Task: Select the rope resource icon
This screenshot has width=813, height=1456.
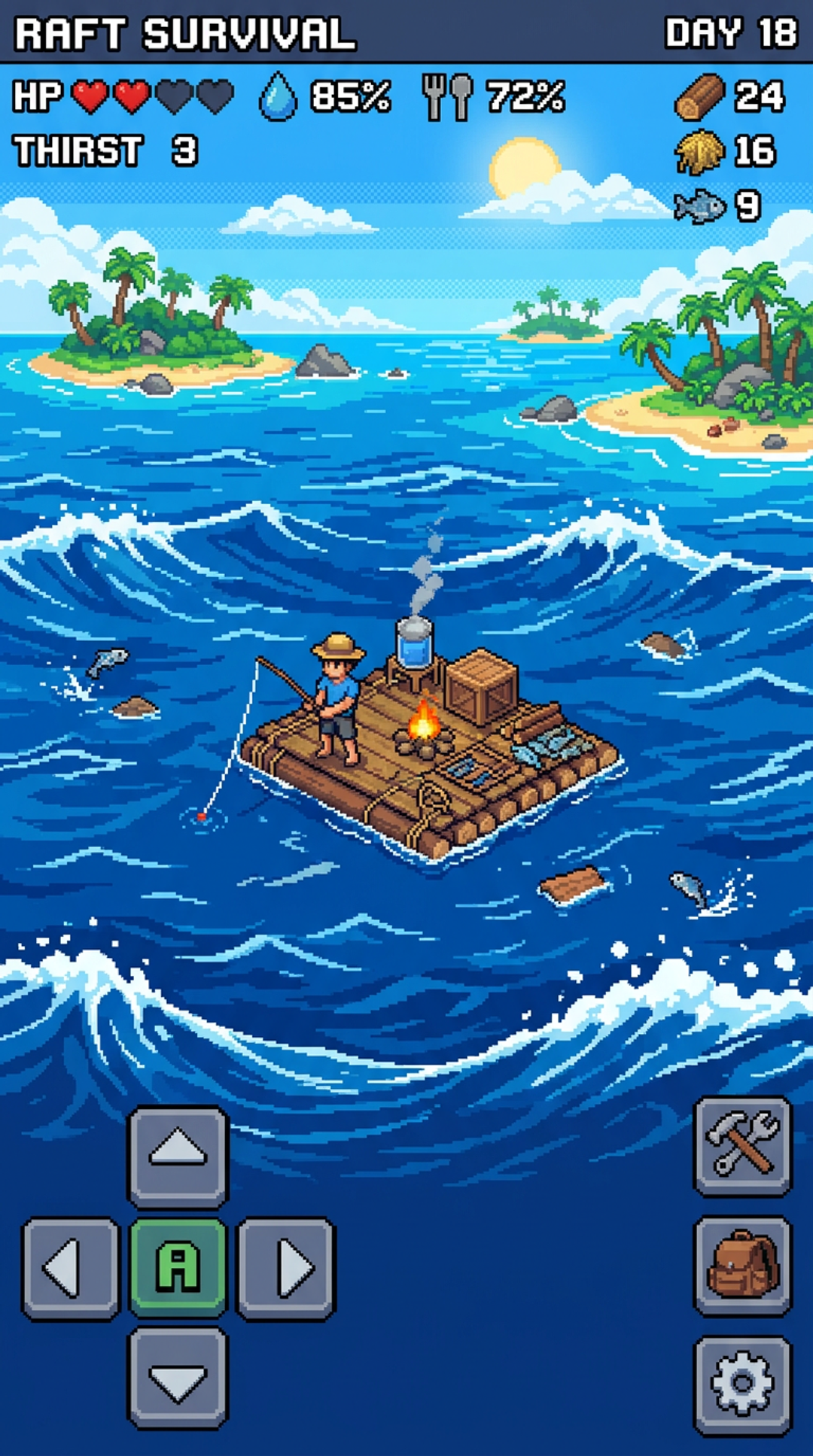Action: (x=700, y=149)
